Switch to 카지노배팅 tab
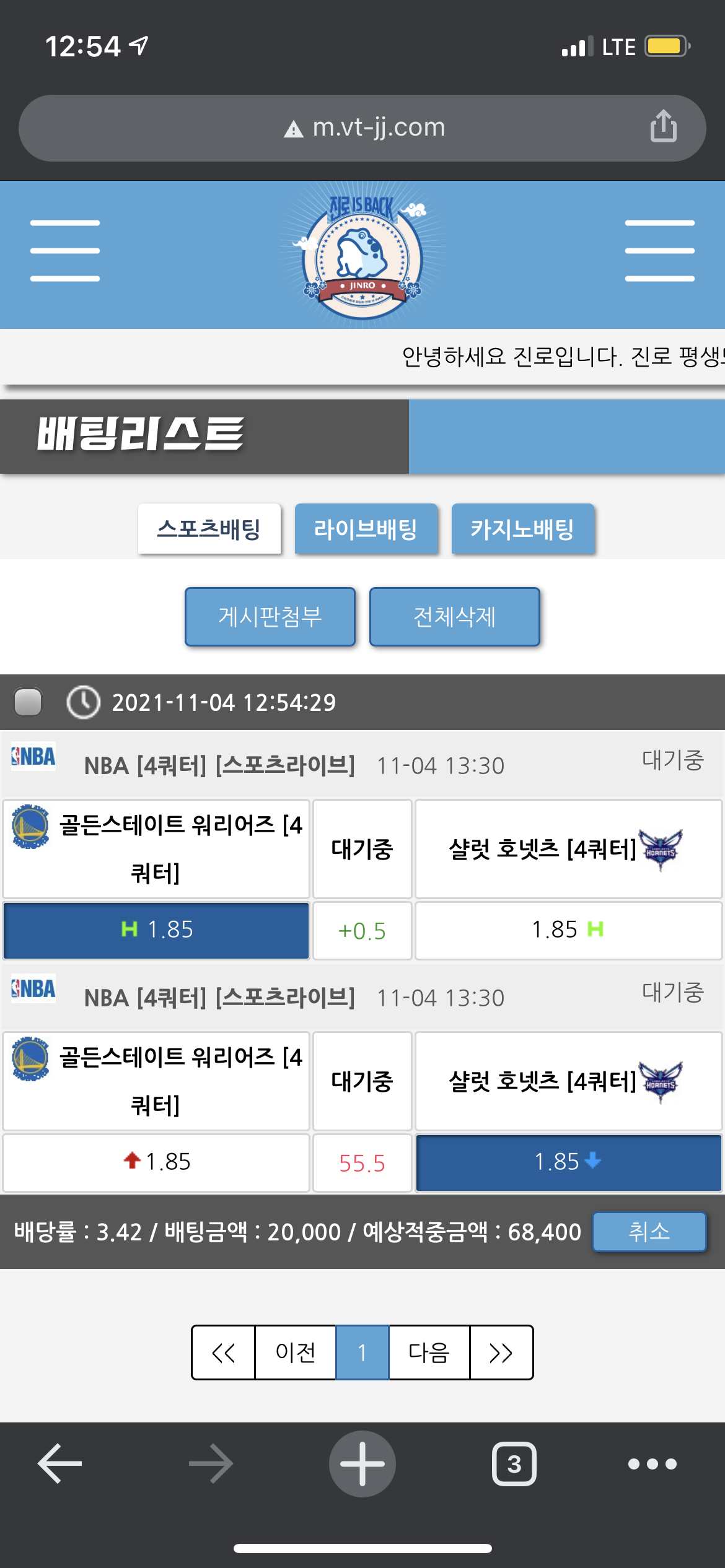Viewport: 725px width, 1568px height. (522, 529)
